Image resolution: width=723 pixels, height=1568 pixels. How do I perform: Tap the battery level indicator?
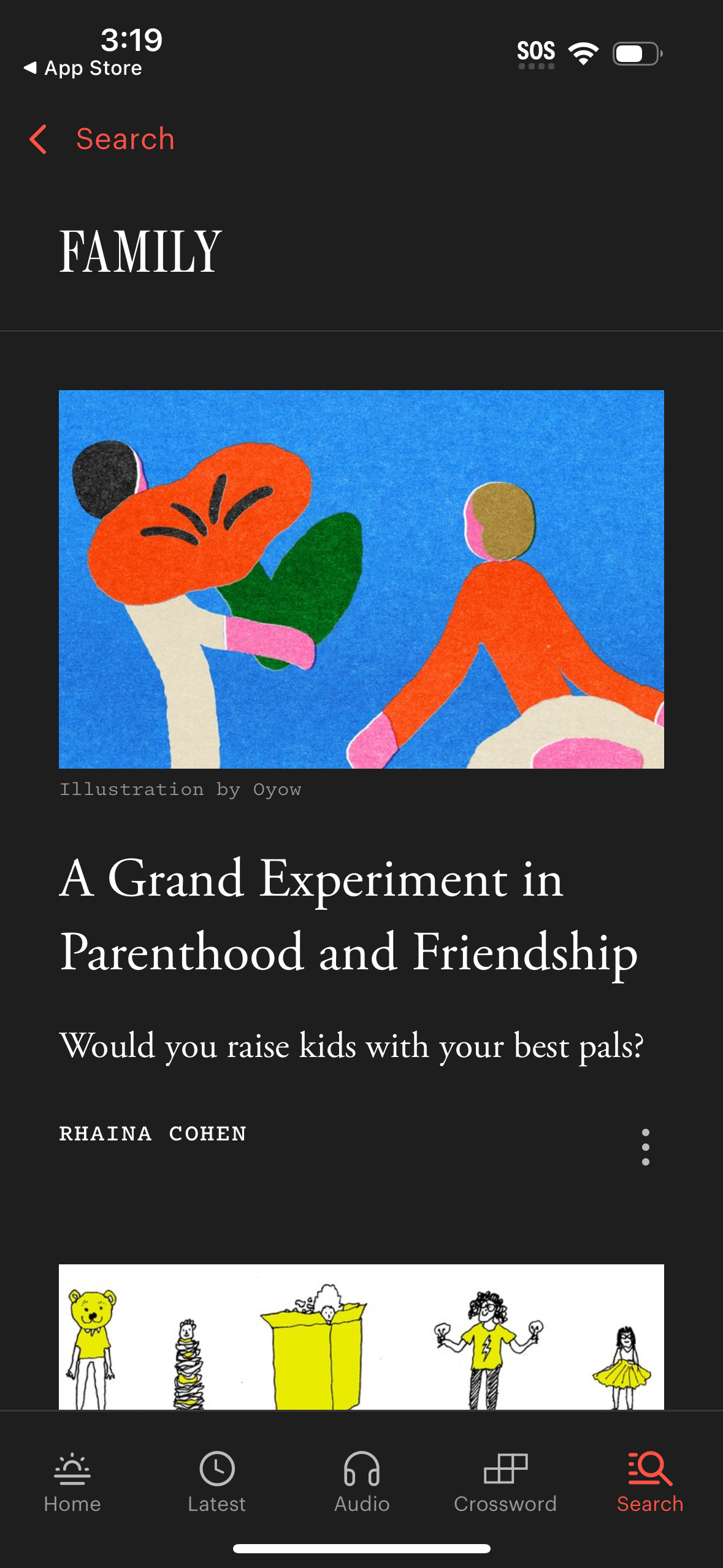[x=635, y=53]
